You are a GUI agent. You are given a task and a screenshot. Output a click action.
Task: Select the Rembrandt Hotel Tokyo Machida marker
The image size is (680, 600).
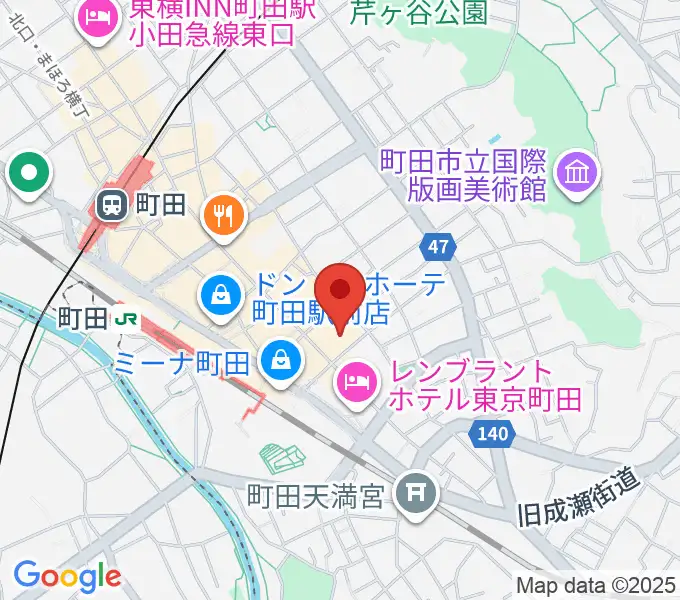point(357,380)
